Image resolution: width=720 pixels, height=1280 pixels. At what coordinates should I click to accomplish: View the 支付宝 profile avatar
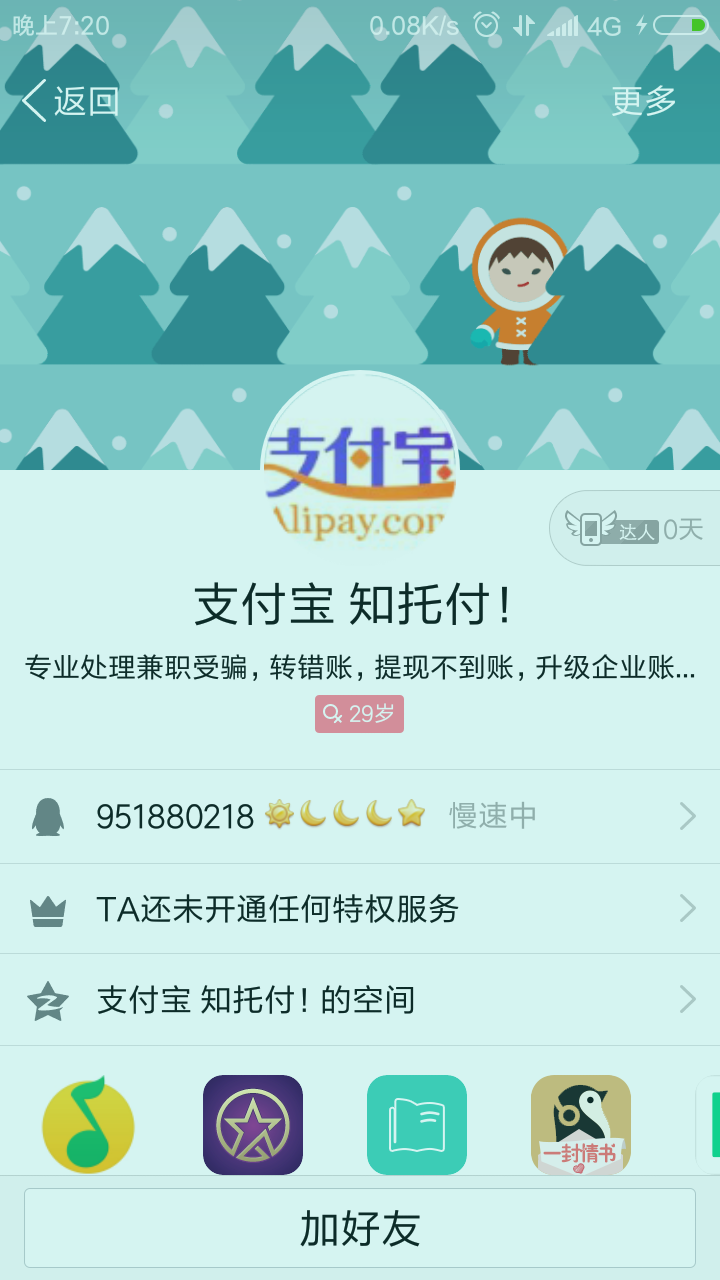pyautogui.click(x=360, y=468)
